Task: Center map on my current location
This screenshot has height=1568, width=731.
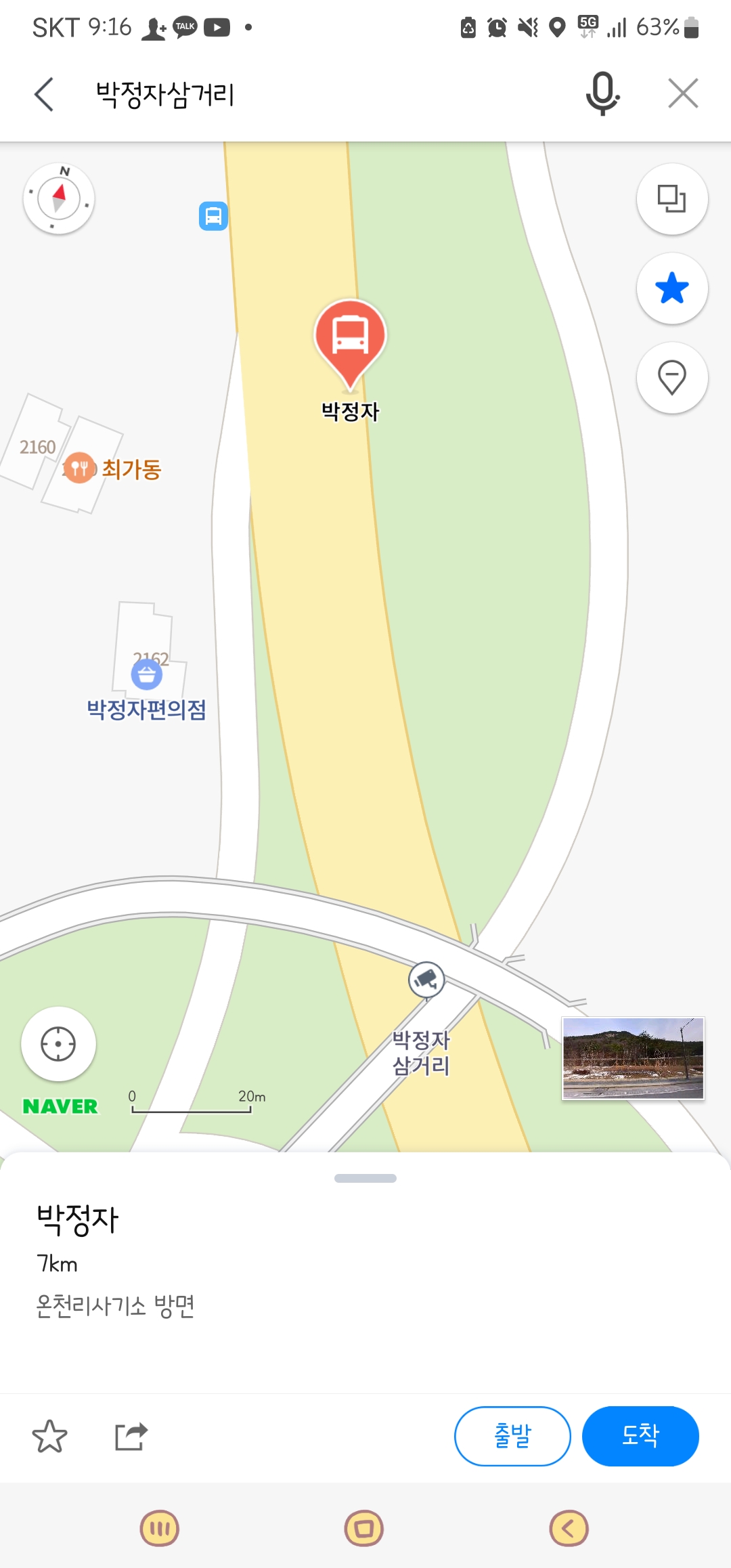Action: tap(58, 1044)
